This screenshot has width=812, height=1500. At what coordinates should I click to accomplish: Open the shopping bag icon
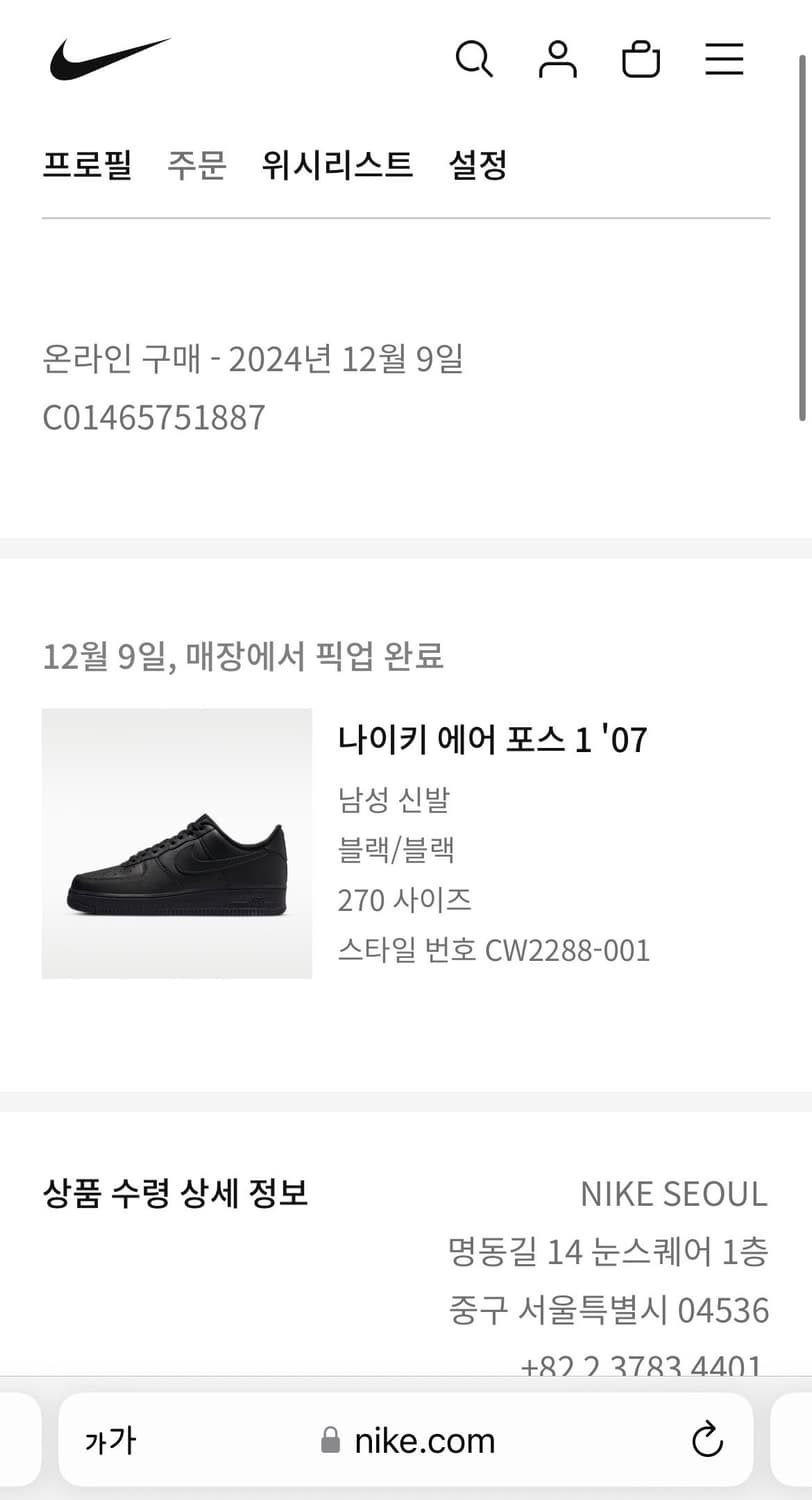[641, 60]
